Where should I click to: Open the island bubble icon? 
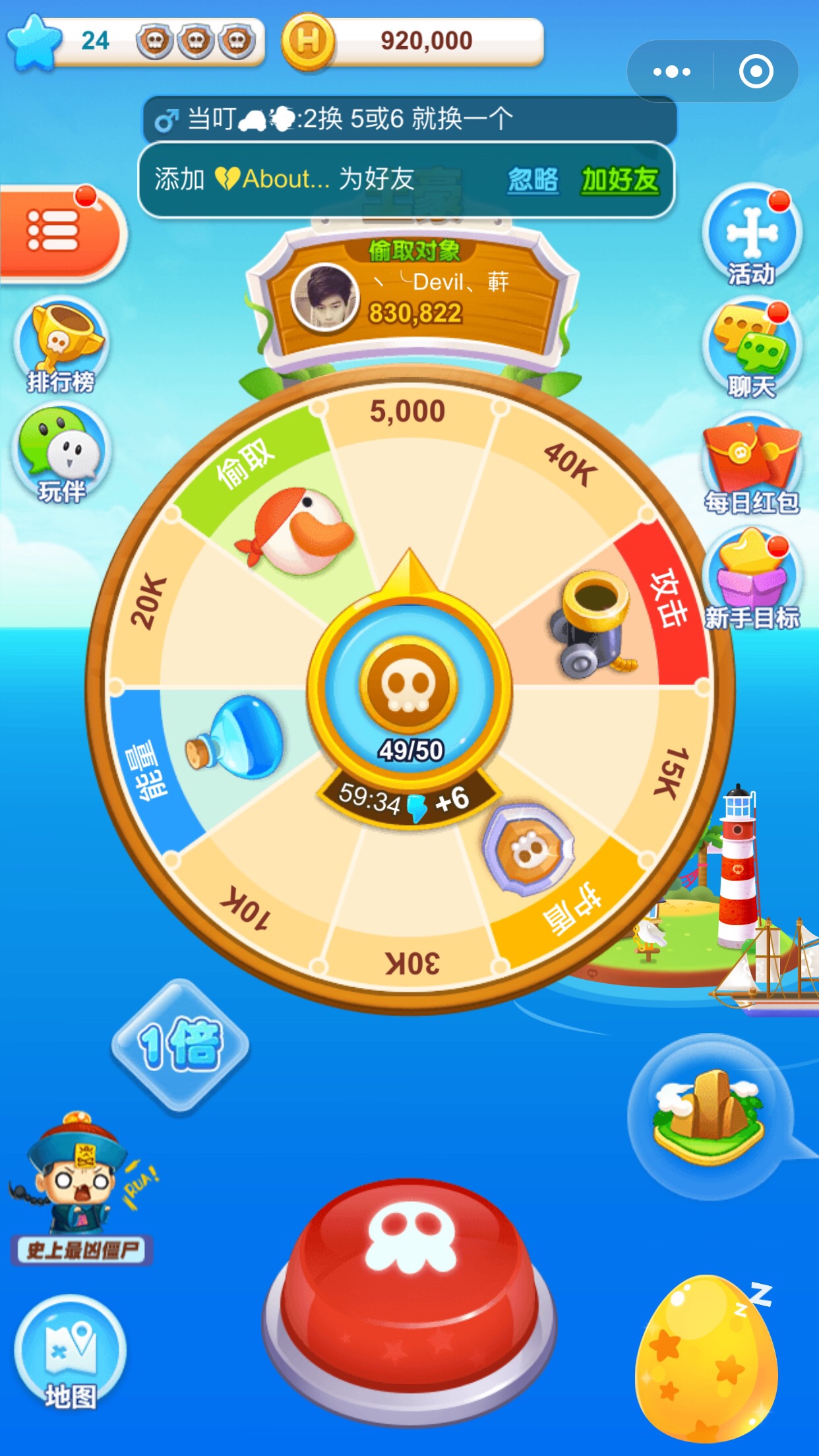(709, 1114)
